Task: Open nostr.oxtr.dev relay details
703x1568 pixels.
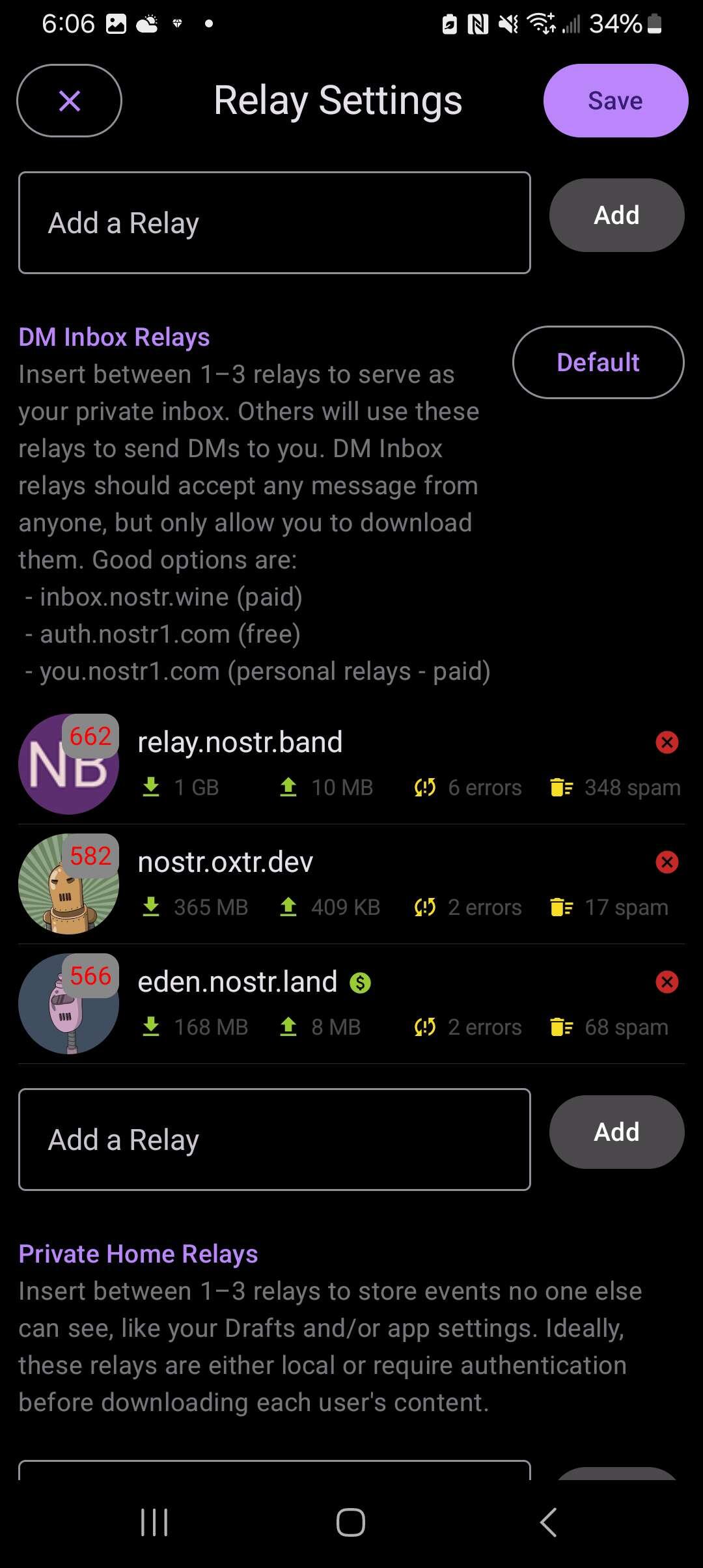Action: point(225,862)
